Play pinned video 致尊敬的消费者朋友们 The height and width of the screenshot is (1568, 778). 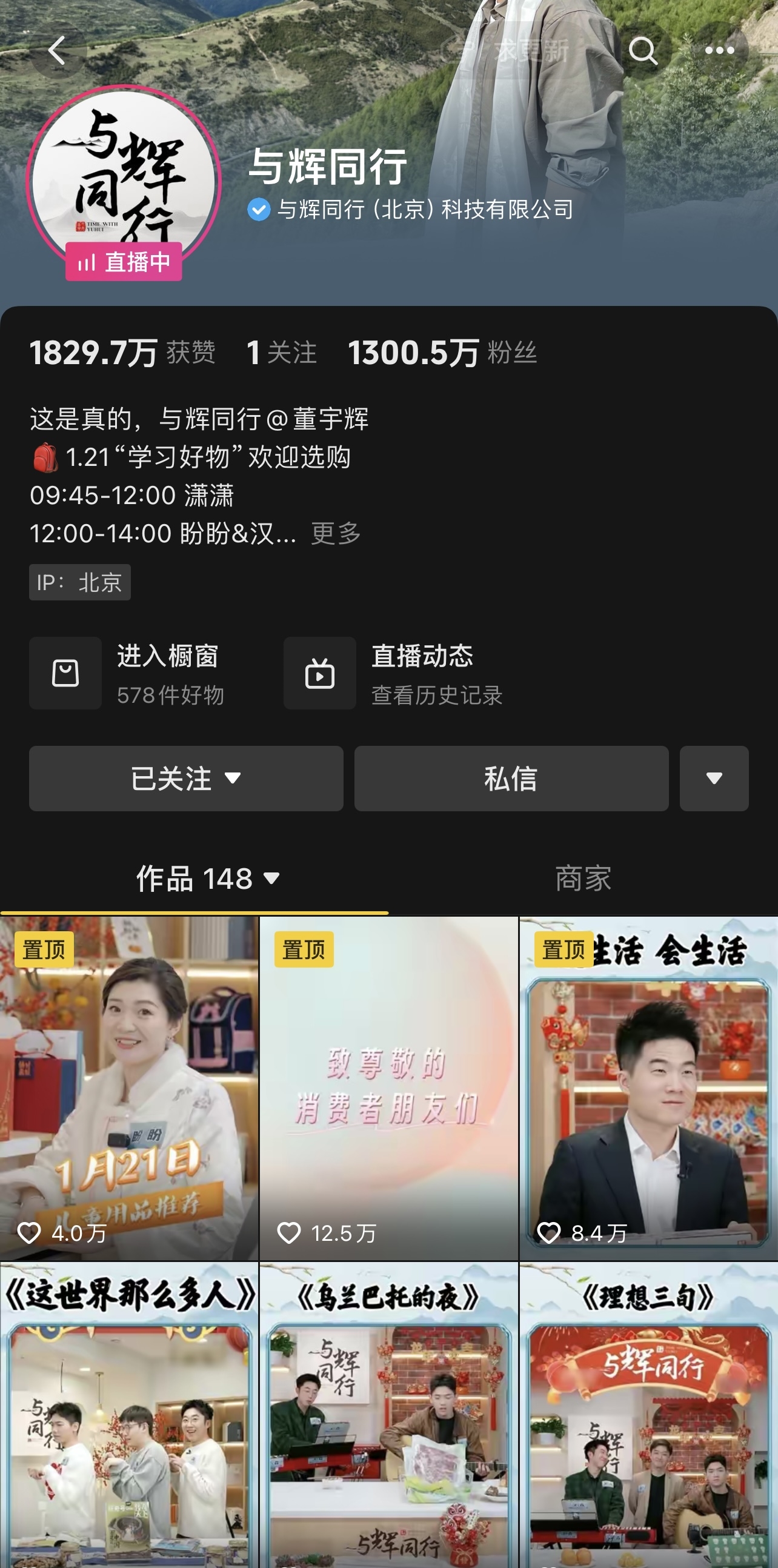pos(388,1088)
